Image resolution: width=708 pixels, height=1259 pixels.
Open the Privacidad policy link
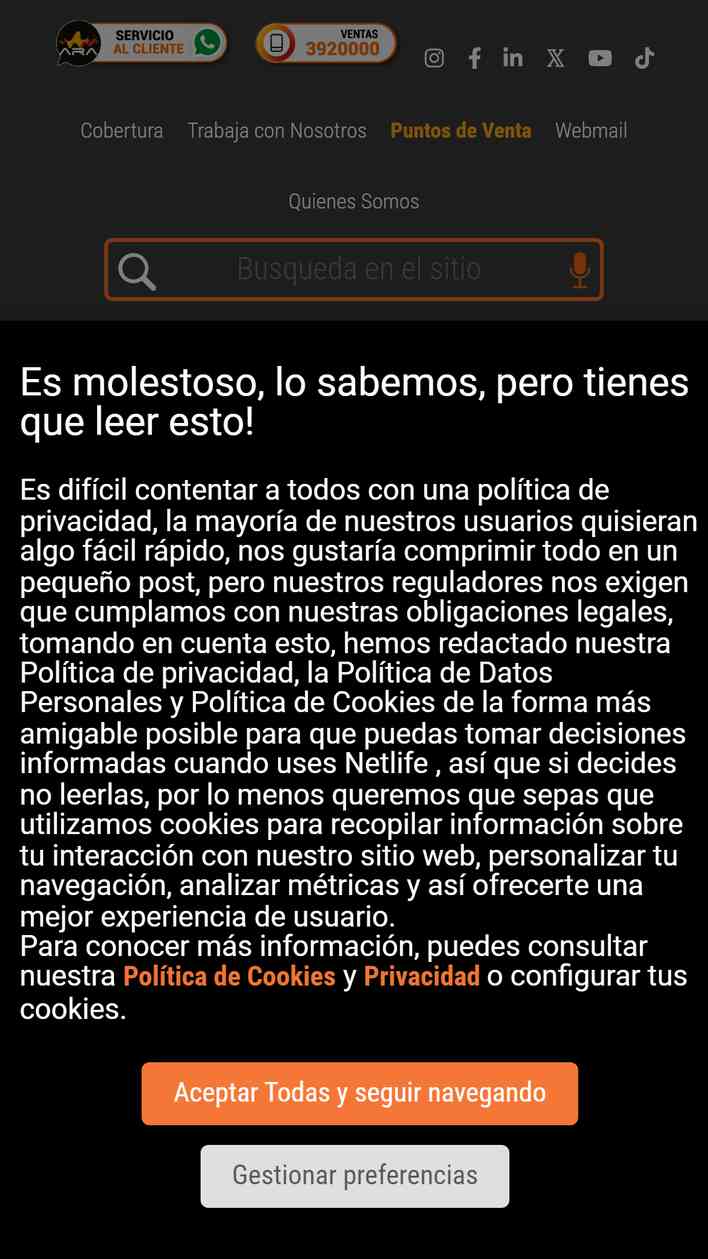click(x=422, y=976)
